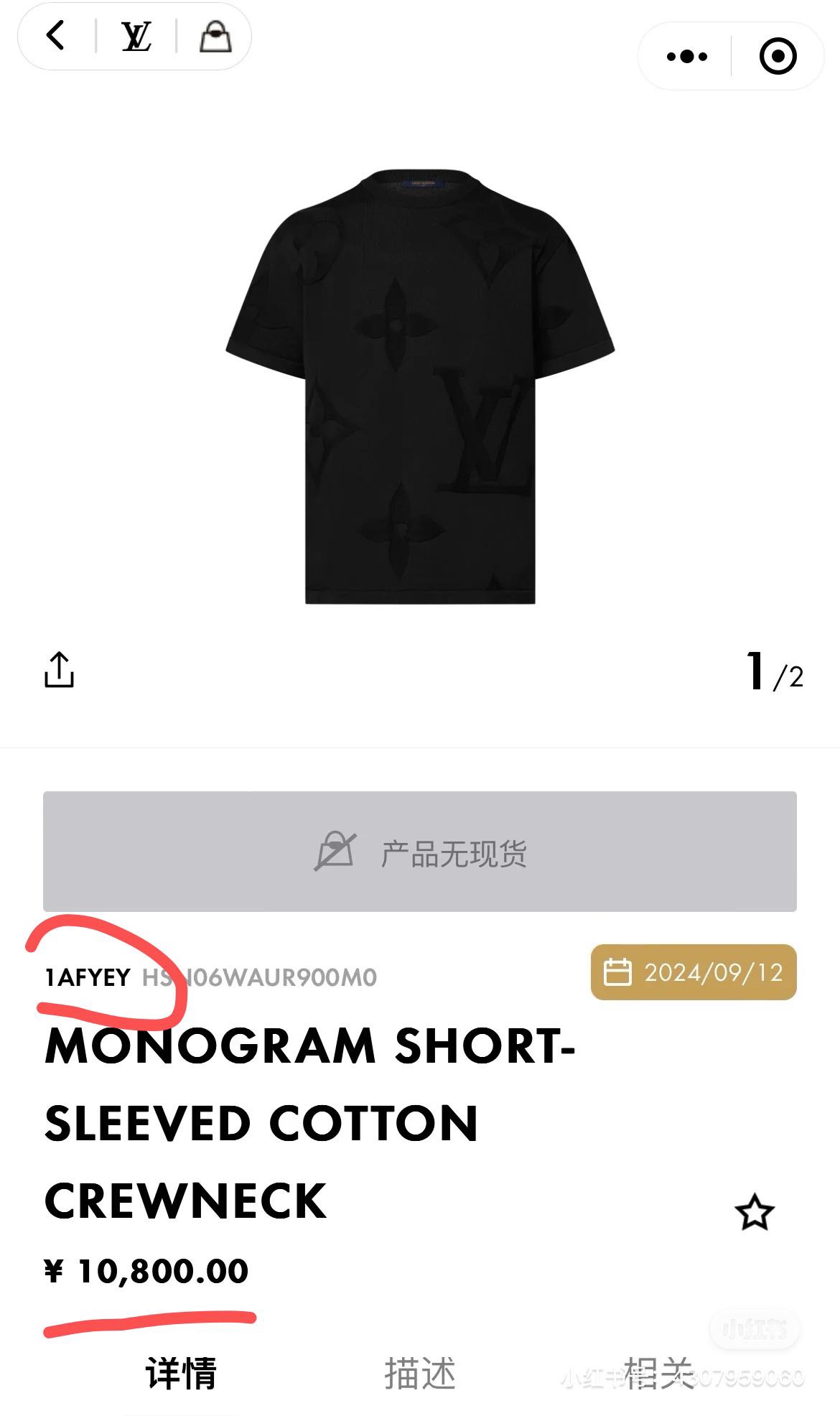Switch to the 描述 tab
Viewport: 840px width, 1416px height.
(x=420, y=1373)
